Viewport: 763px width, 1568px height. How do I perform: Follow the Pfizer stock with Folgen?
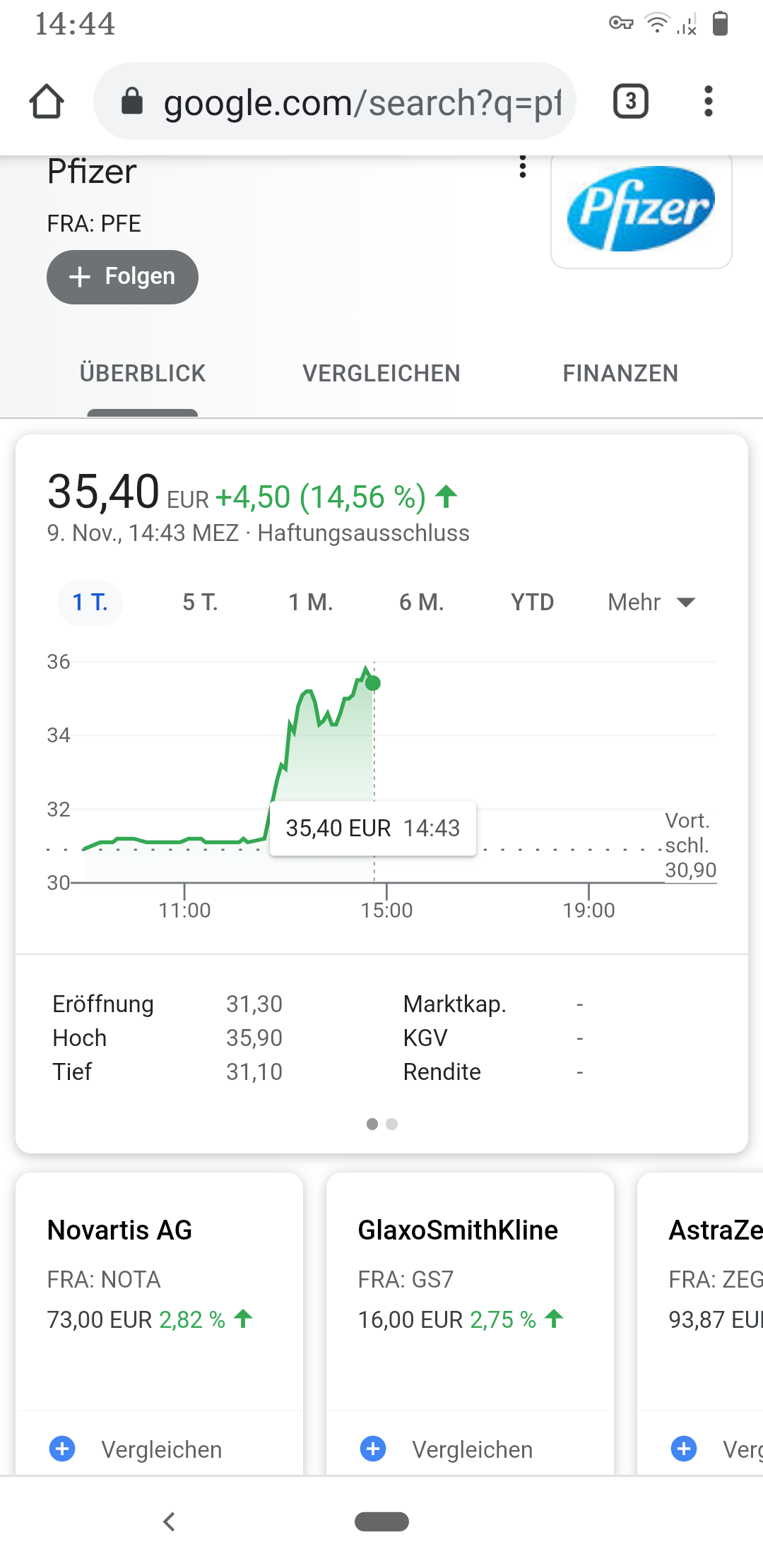(122, 277)
